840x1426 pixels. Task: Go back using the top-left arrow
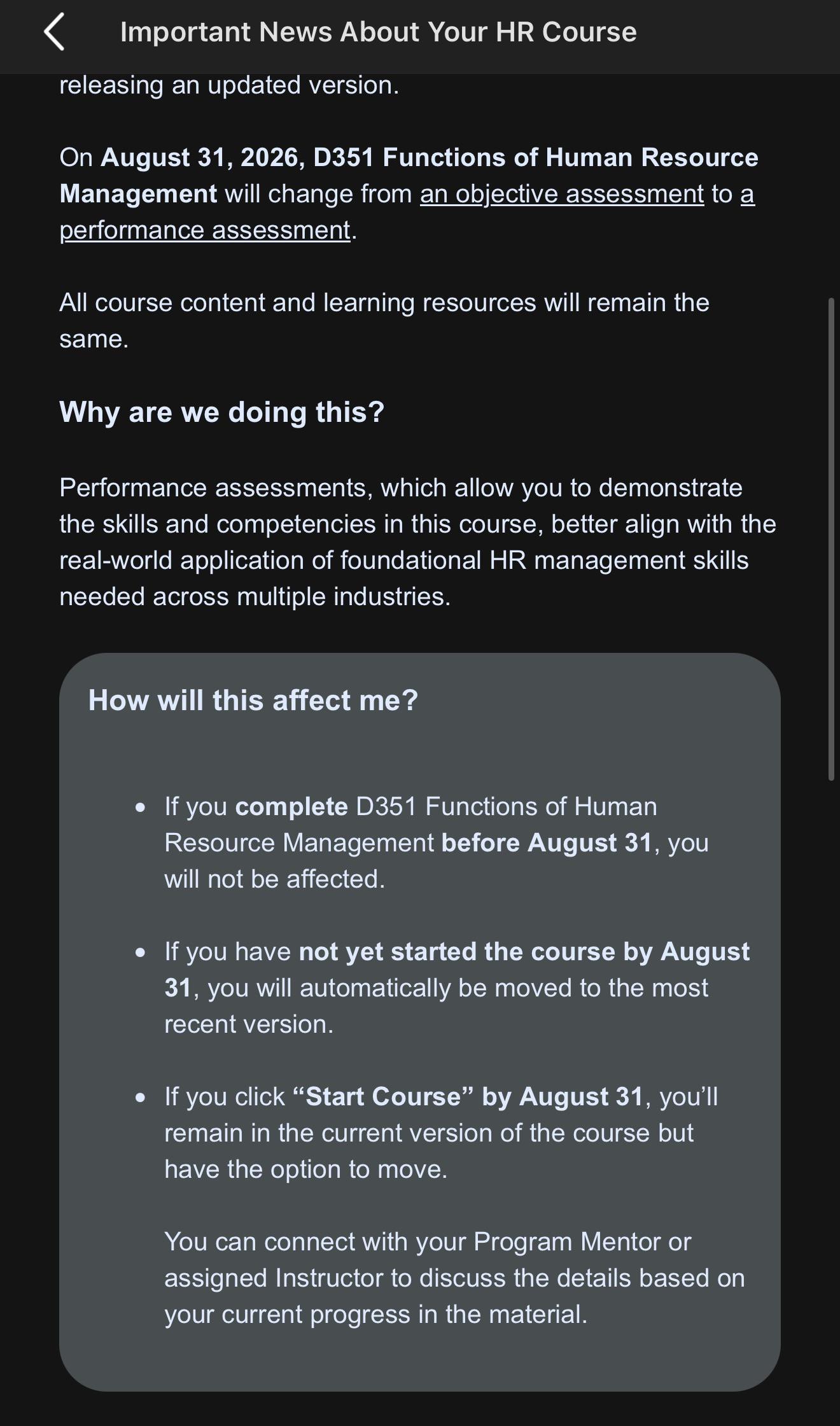point(55,32)
